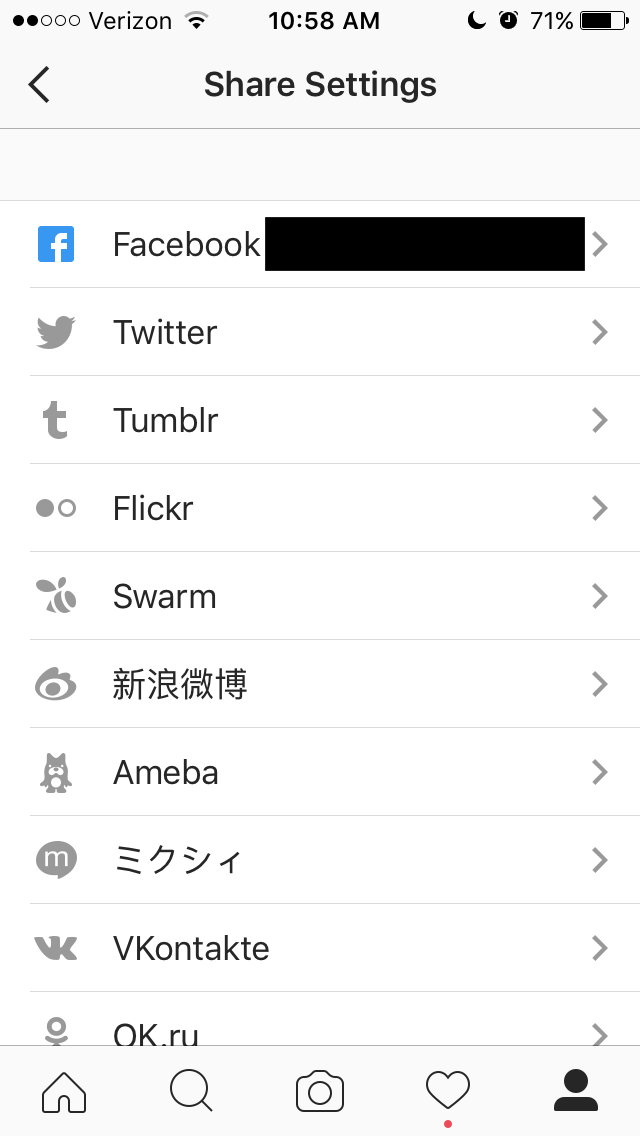Go back from Share Settings
The width and height of the screenshot is (640, 1136).
[x=39, y=85]
